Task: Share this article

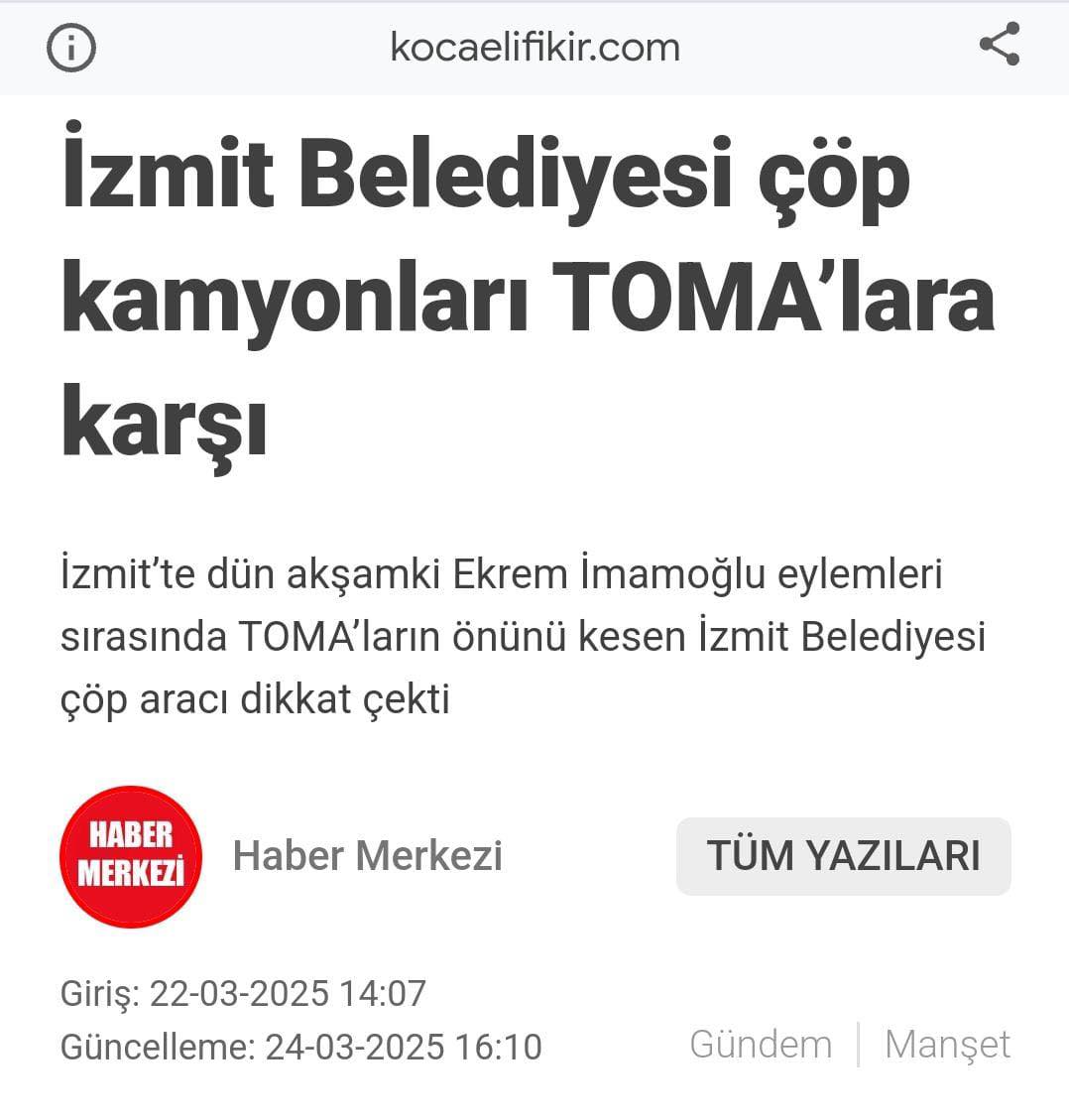Action: pos(999,46)
